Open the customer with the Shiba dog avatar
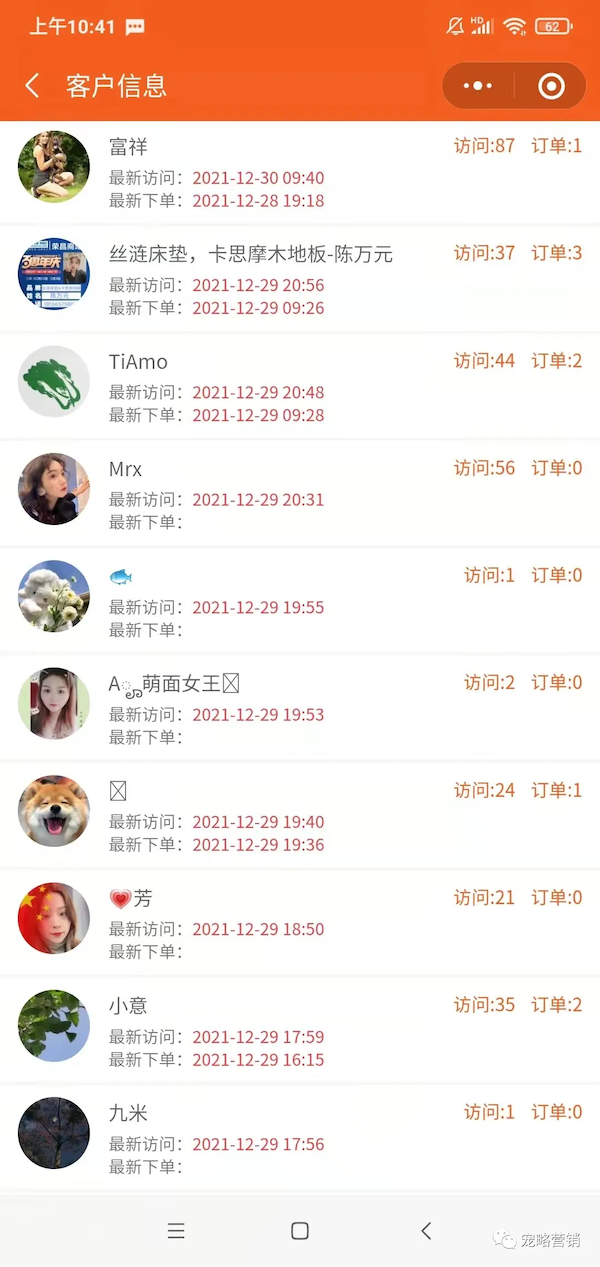This screenshot has height=1267, width=600. (300, 815)
